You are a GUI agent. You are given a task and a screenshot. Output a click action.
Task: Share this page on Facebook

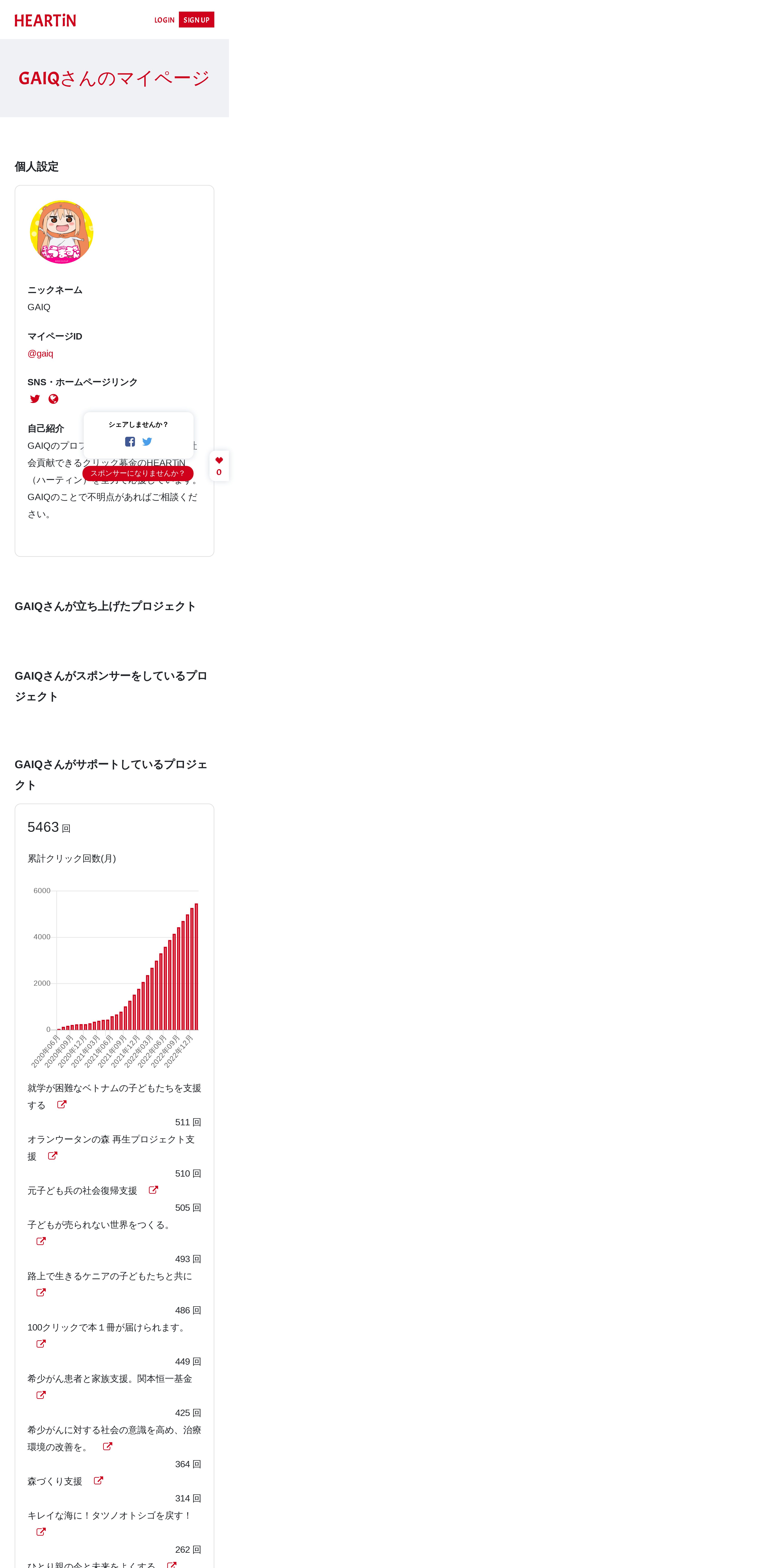[x=130, y=442]
